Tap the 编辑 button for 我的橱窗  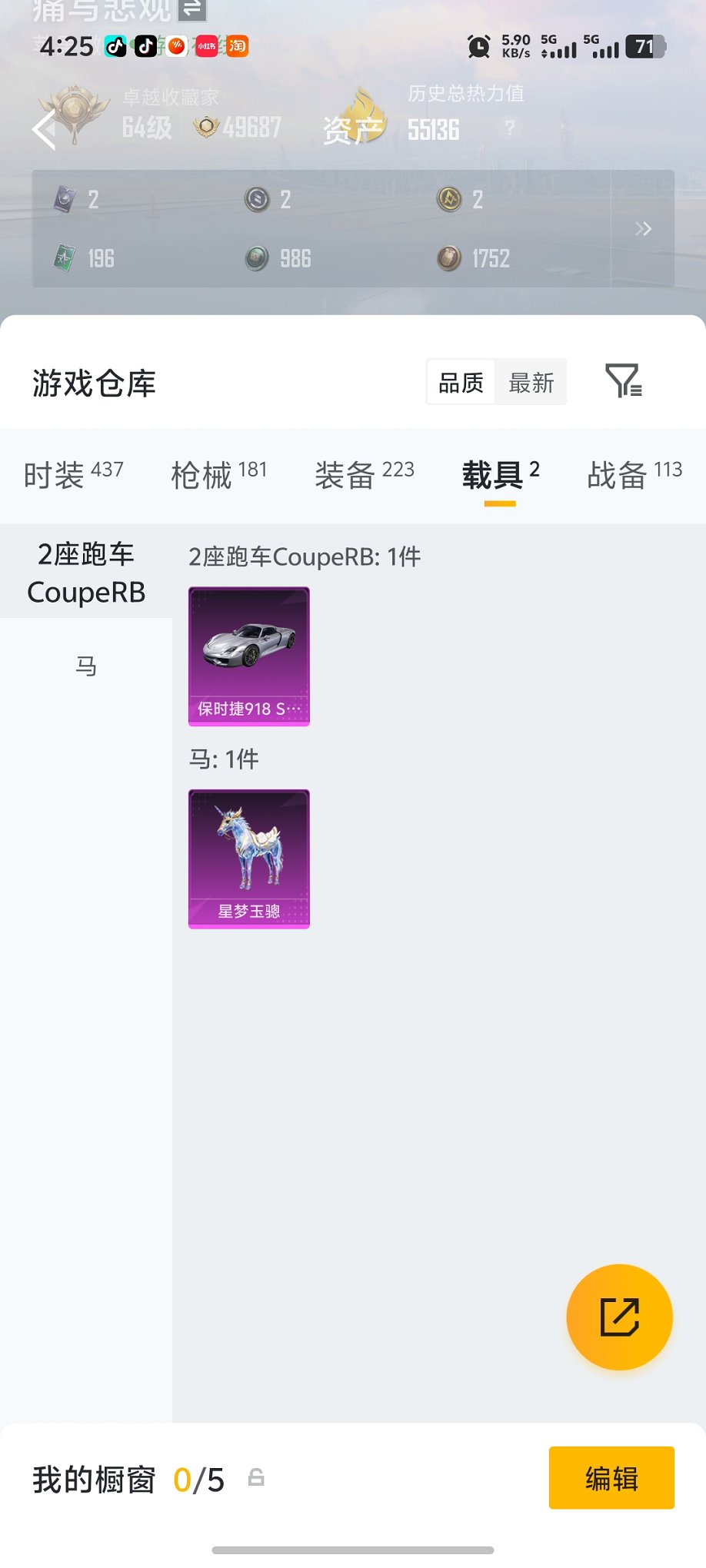coord(611,1478)
